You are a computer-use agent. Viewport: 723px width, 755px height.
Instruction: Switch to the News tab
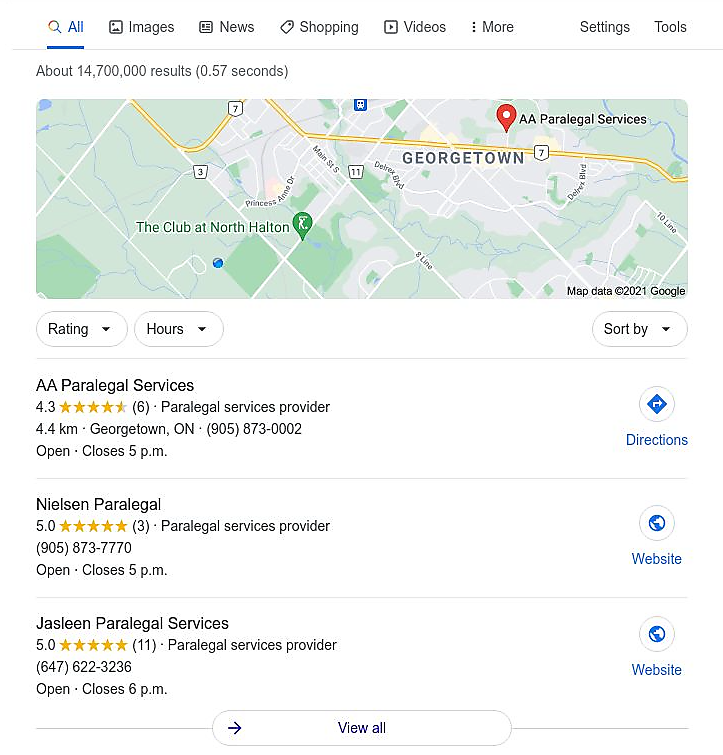pos(227,27)
